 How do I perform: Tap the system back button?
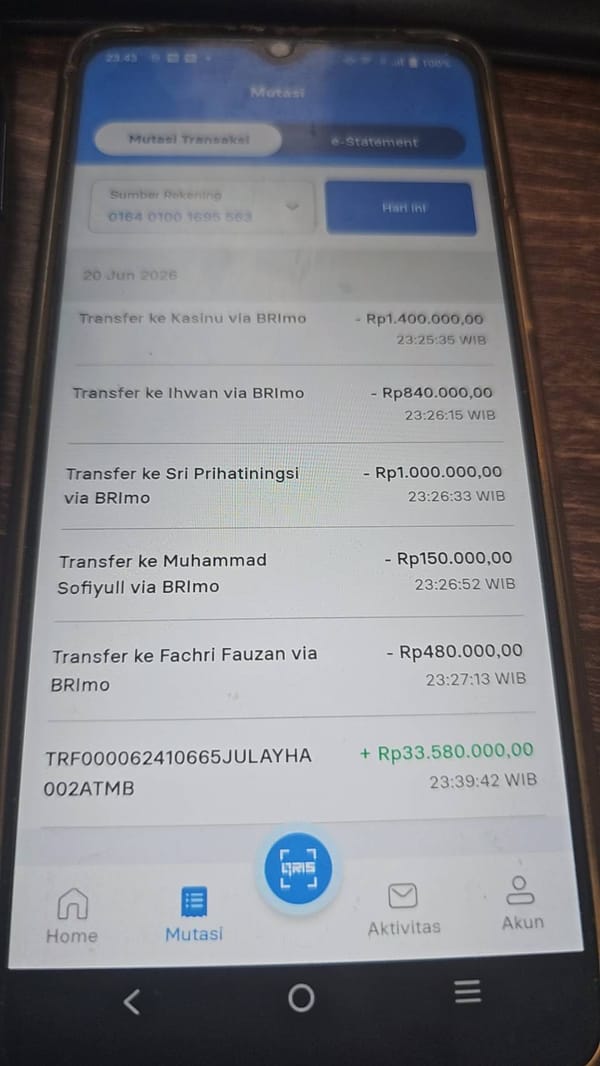pos(133,1001)
